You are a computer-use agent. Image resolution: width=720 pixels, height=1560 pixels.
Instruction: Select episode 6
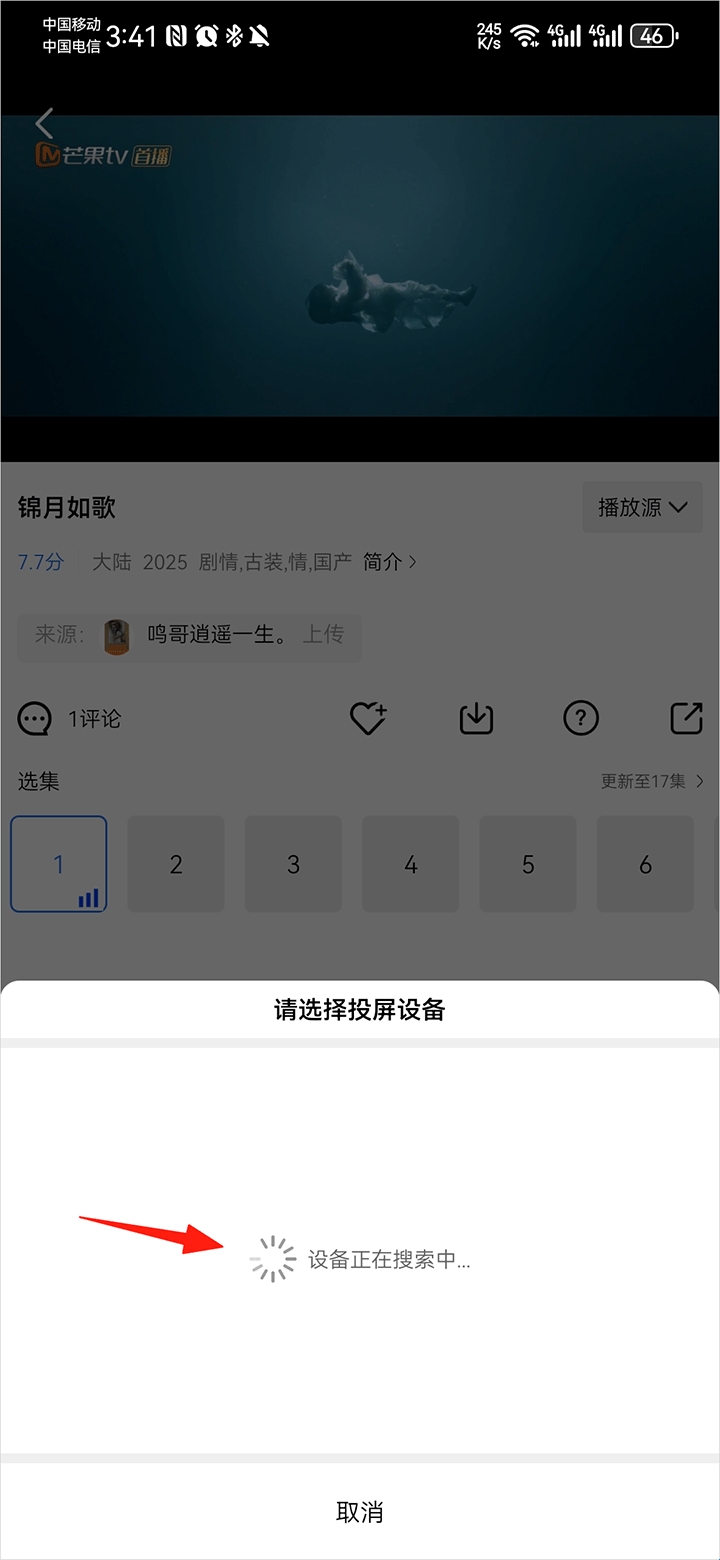click(x=645, y=864)
